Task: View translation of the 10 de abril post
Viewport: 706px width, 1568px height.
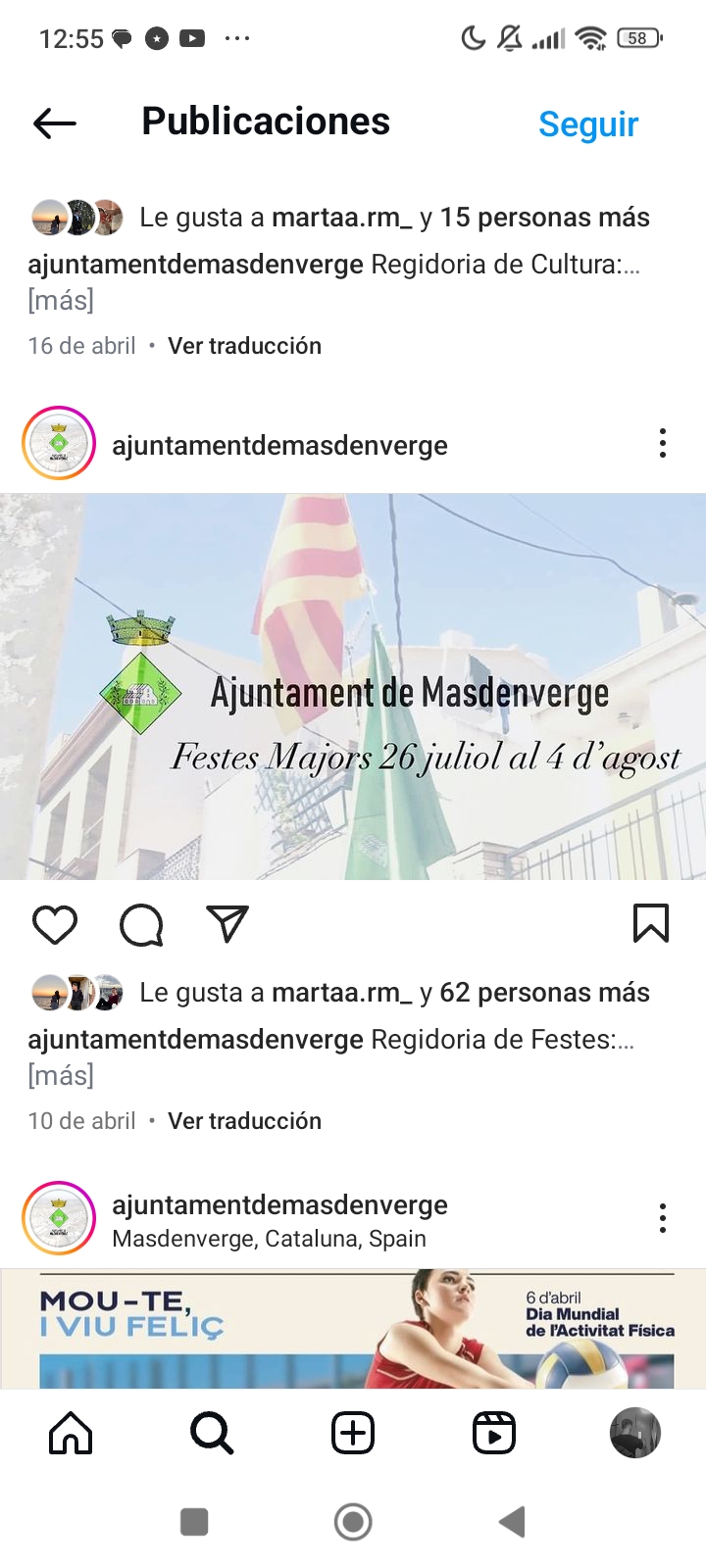Action: [x=244, y=1121]
